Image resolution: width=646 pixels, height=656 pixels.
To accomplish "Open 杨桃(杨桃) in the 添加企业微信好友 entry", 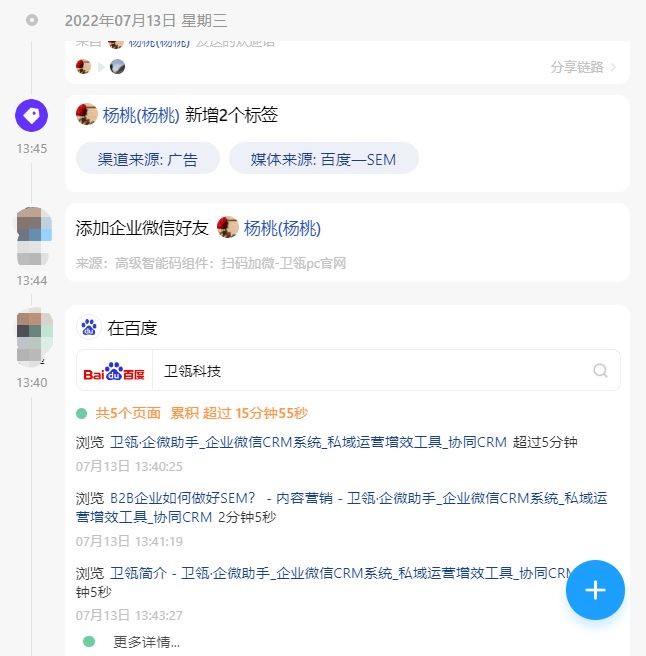I will (x=281, y=228).
